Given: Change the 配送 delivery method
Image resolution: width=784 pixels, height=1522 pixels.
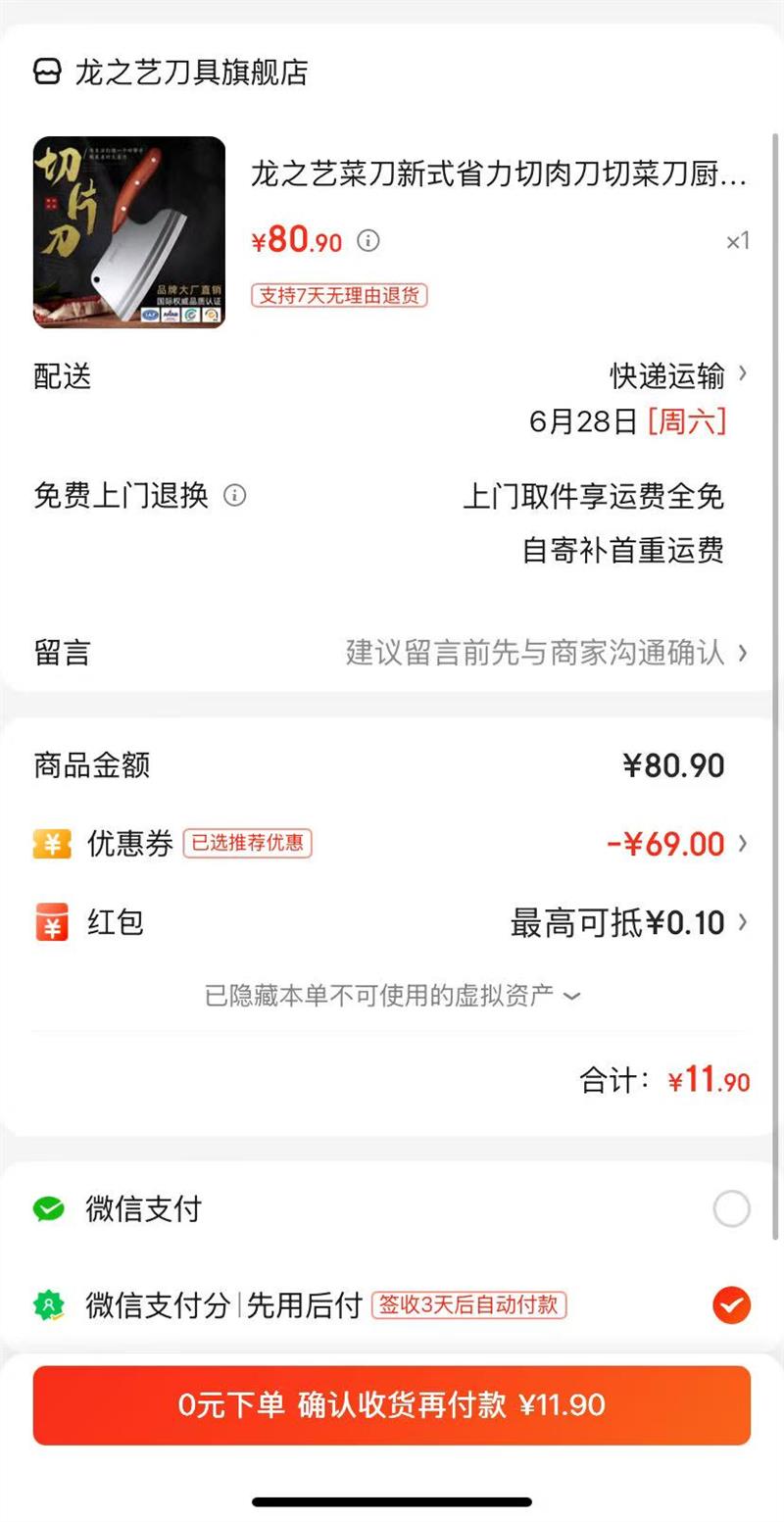Looking at the screenshot, I should point(678,375).
